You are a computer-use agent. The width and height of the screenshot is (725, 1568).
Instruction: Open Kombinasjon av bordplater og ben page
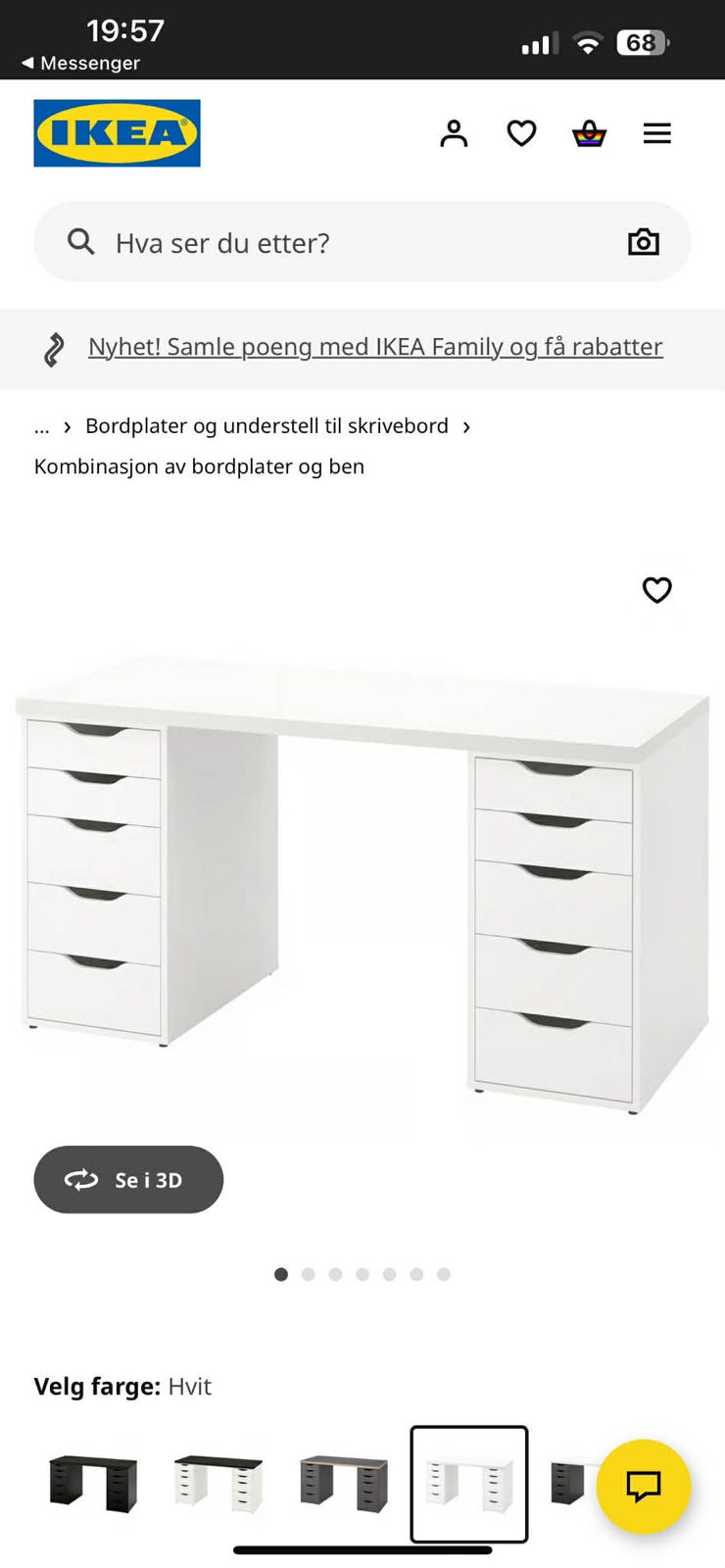click(199, 466)
